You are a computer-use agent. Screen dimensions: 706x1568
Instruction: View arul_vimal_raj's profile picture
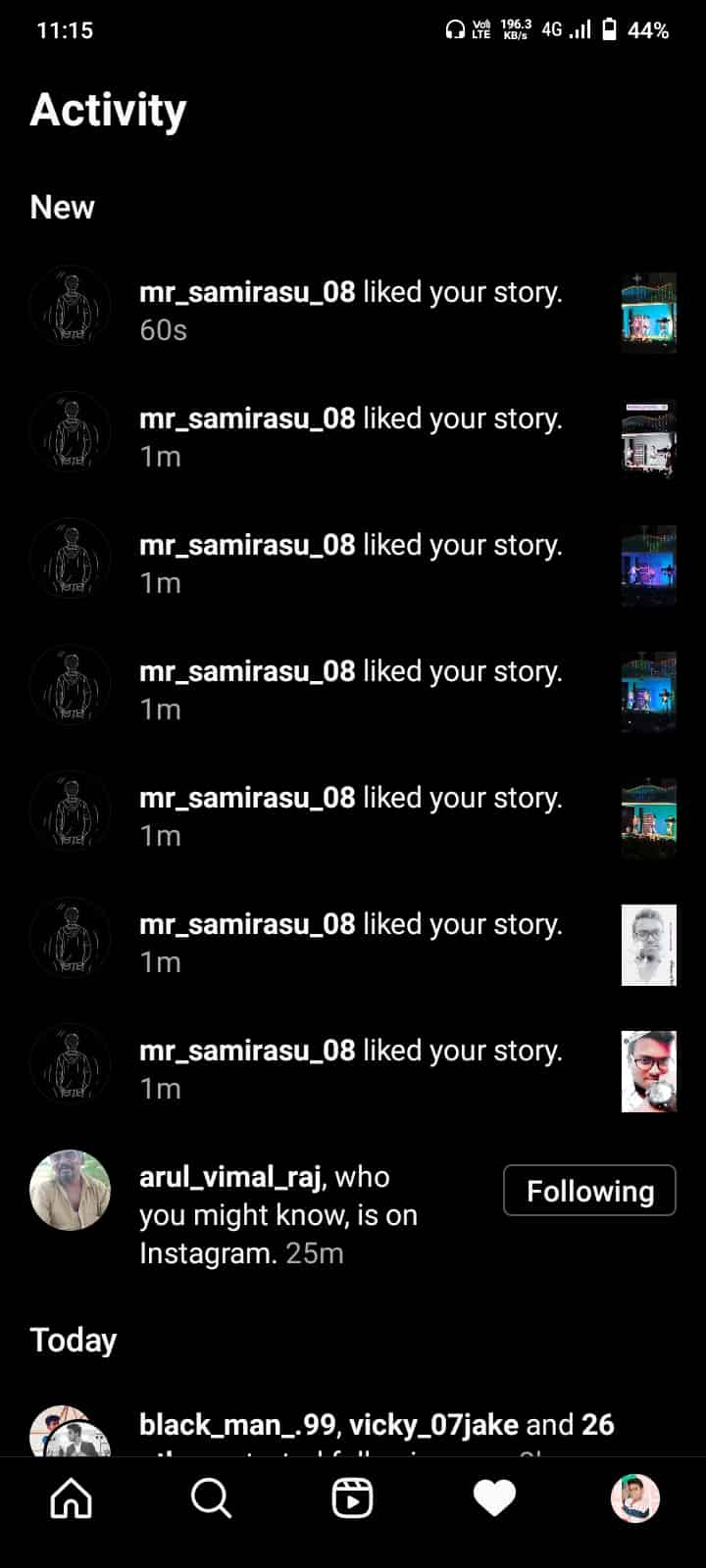pyautogui.click(x=71, y=1191)
